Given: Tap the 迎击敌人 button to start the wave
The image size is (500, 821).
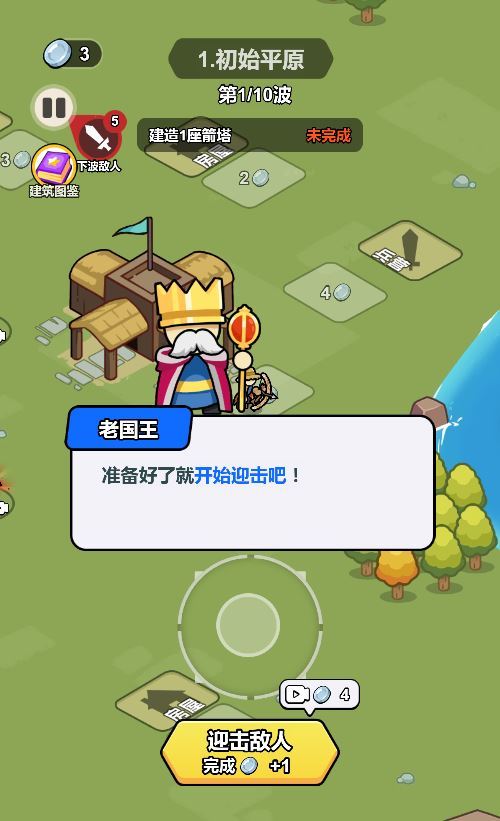Looking at the screenshot, I should click(x=250, y=752).
